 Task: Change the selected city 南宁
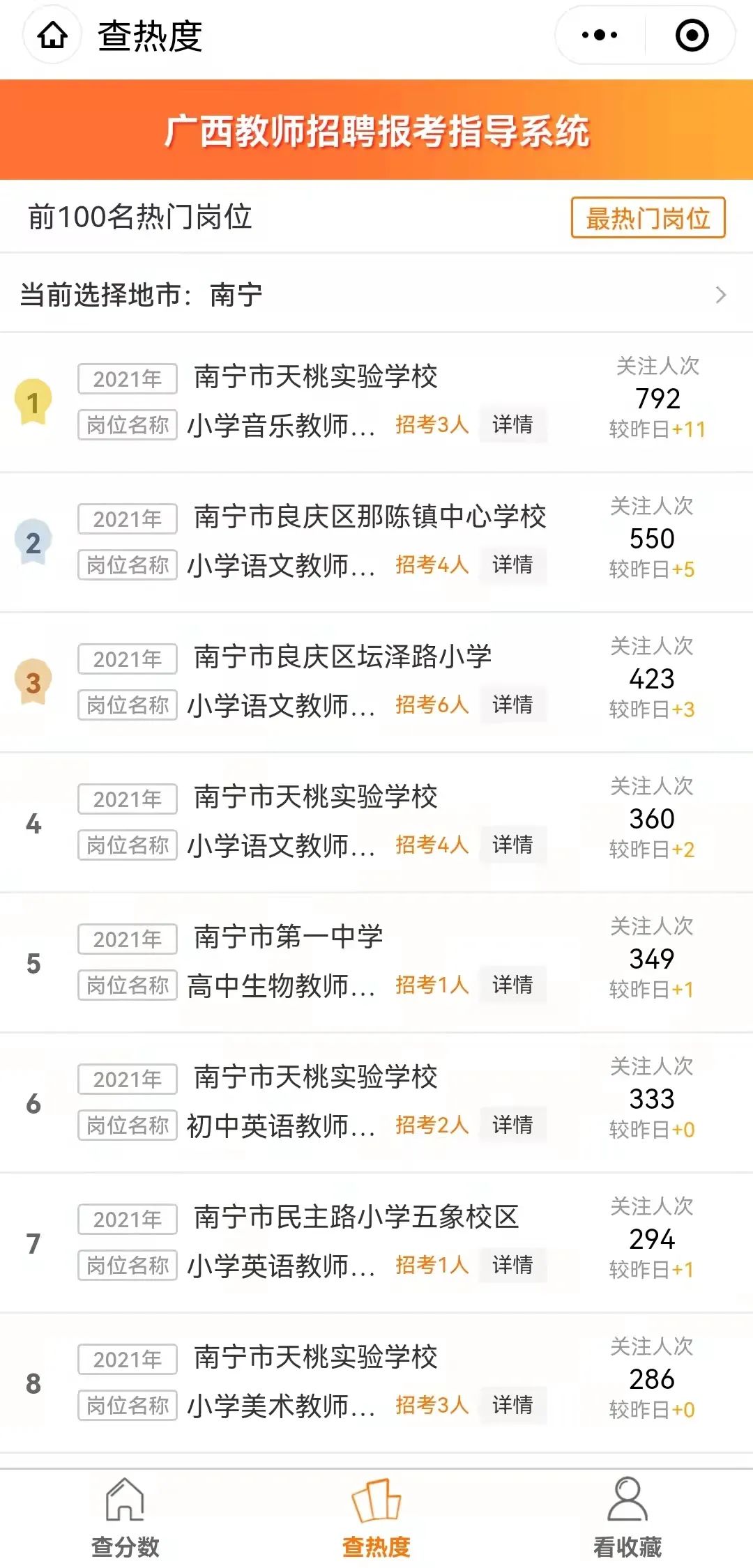(376, 295)
